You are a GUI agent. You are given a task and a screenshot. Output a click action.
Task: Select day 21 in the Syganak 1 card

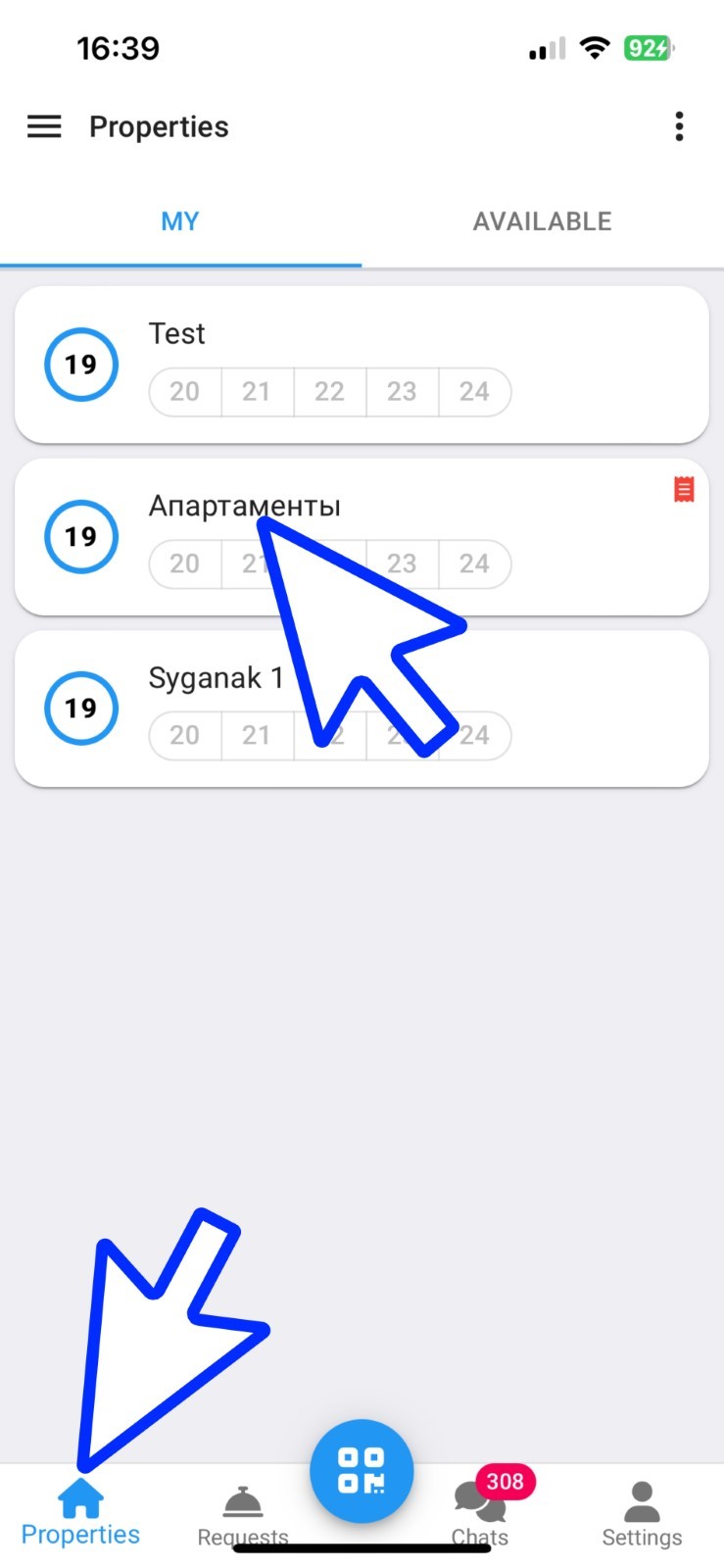[257, 735]
